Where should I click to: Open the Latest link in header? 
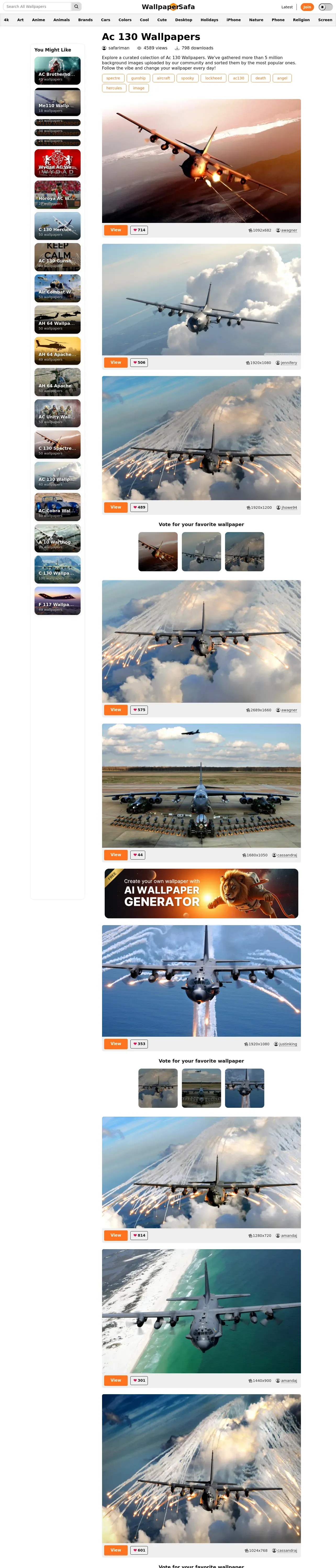(287, 7)
